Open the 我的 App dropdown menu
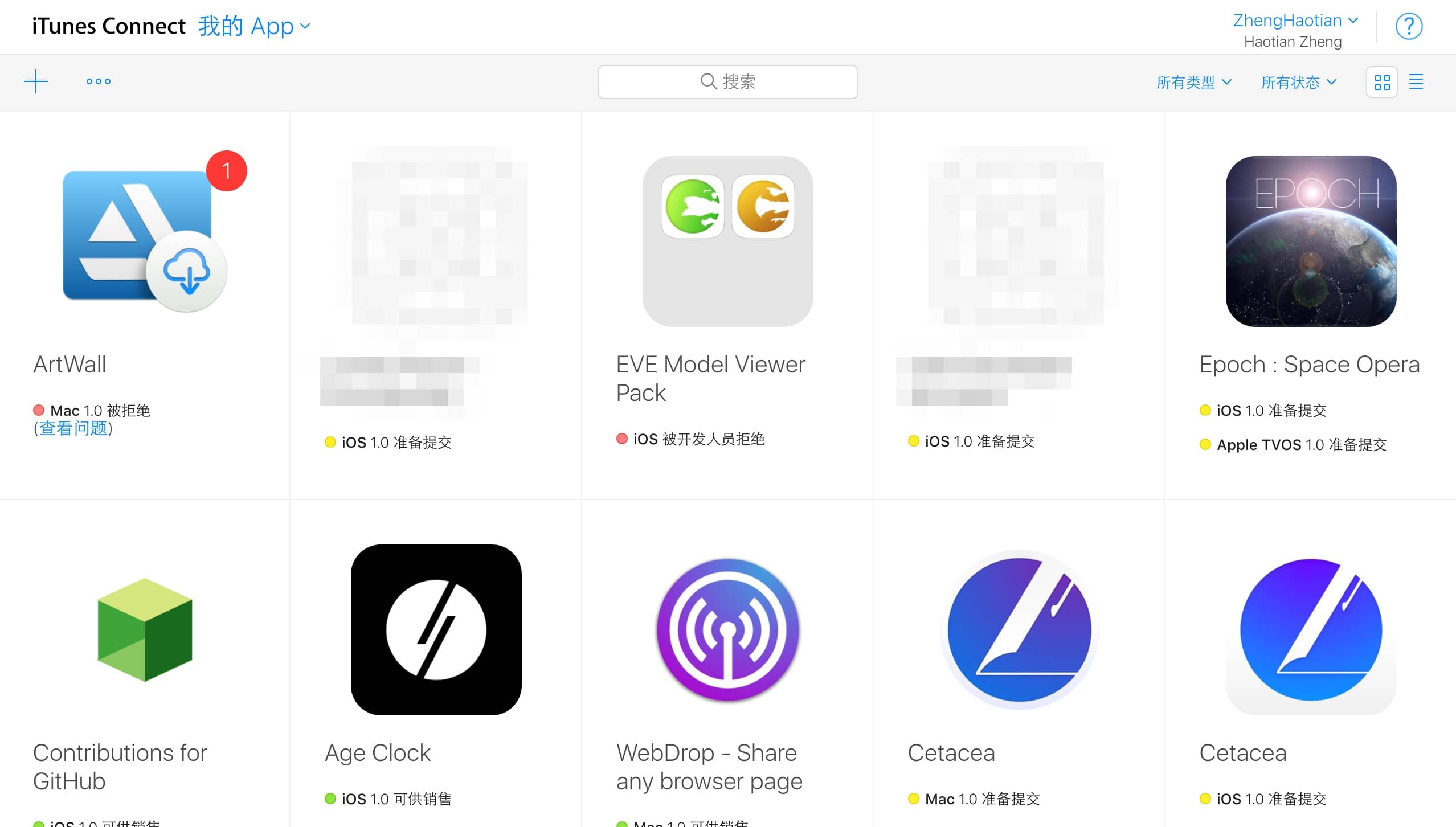This screenshot has height=827, width=1456. [x=253, y=26]
